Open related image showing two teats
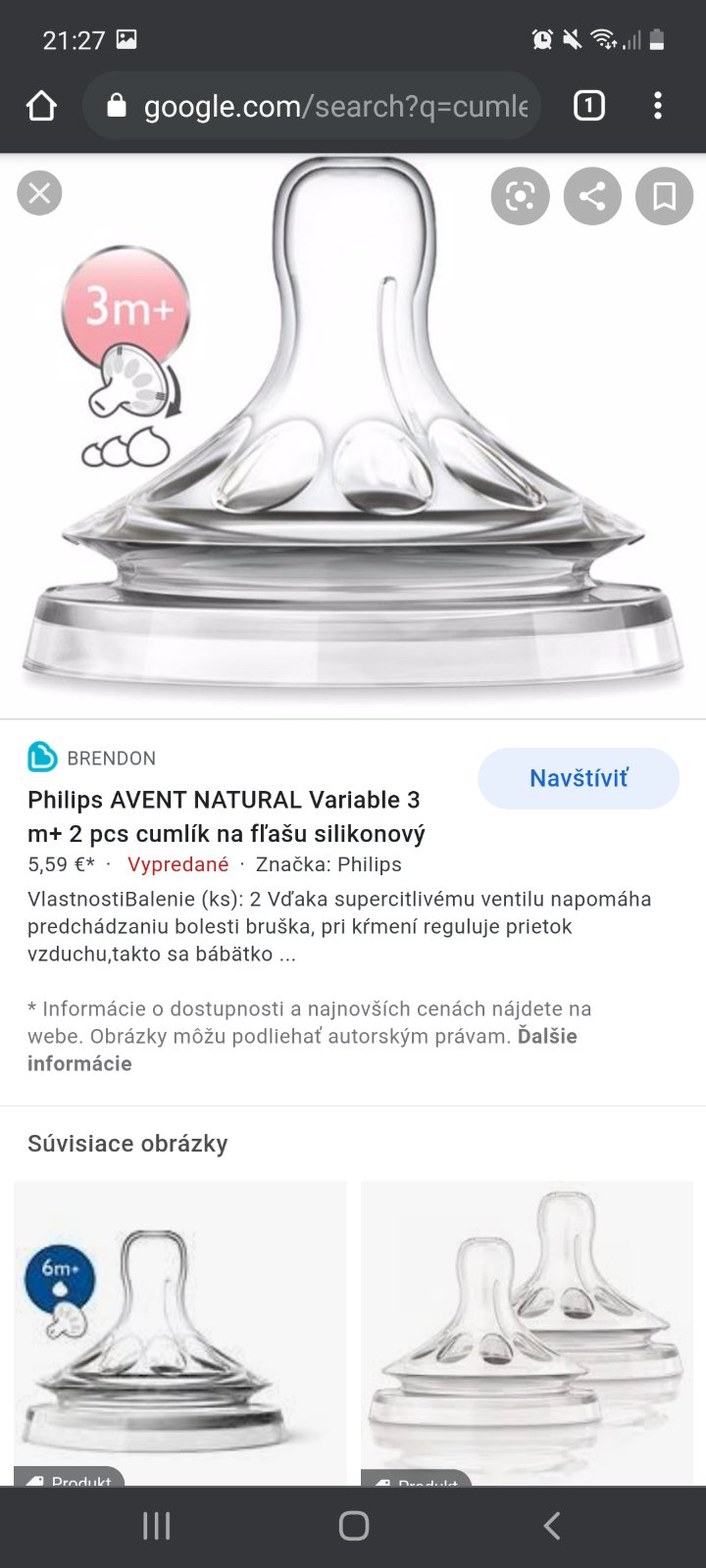706x1568 pixels. tap(528, 1333)
